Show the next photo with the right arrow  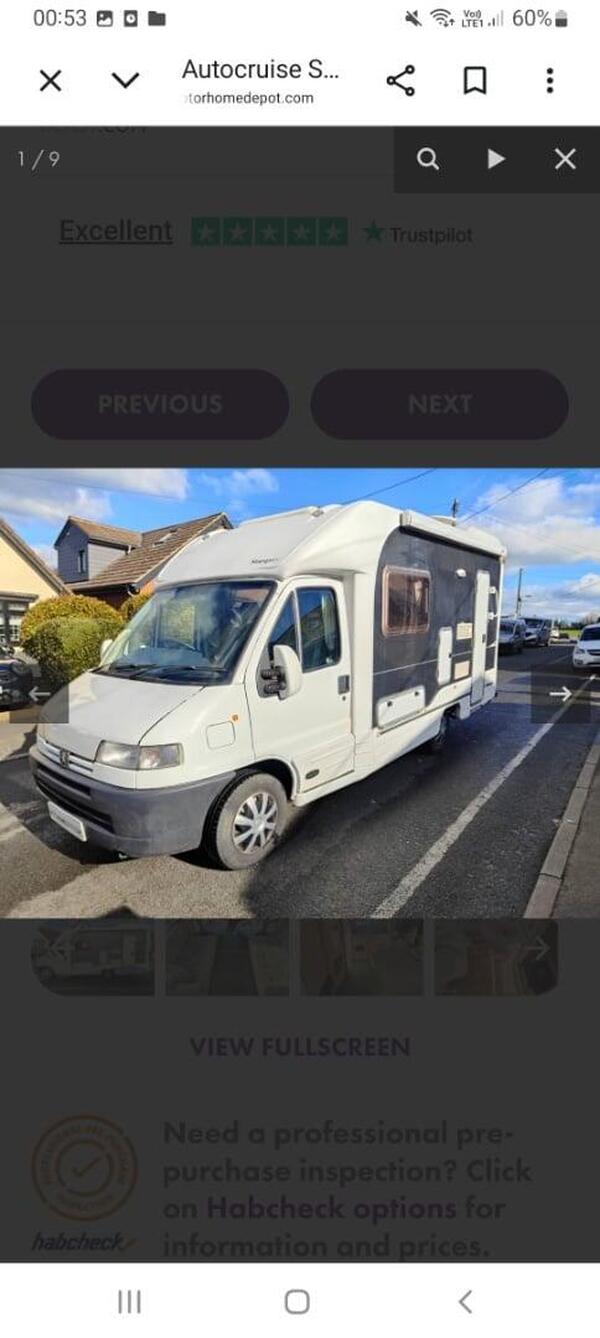click(560, 694)
